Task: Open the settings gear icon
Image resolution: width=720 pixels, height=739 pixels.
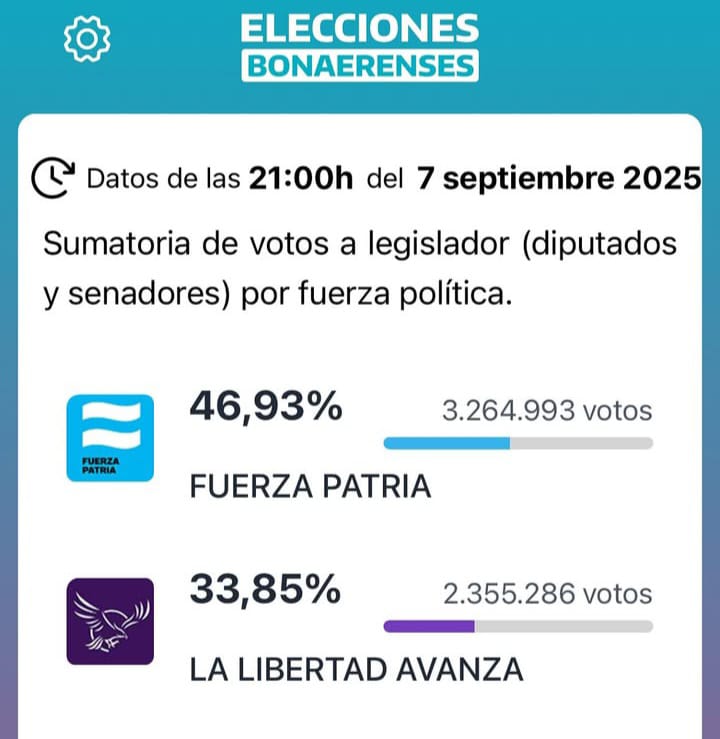Action: (87, 39)
